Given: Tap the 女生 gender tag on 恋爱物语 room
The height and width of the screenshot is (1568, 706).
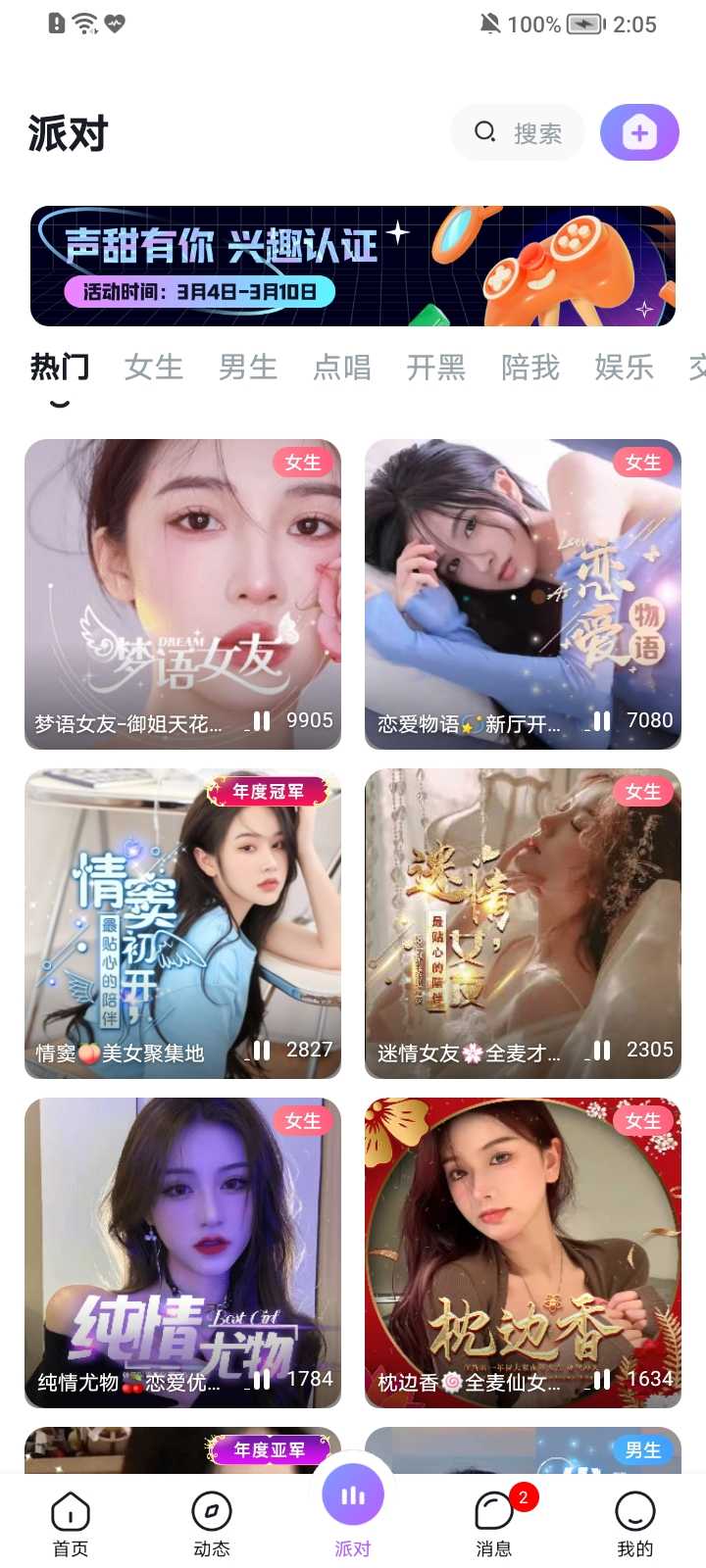Looking at the screenshot, I should [x=642, y=462].
